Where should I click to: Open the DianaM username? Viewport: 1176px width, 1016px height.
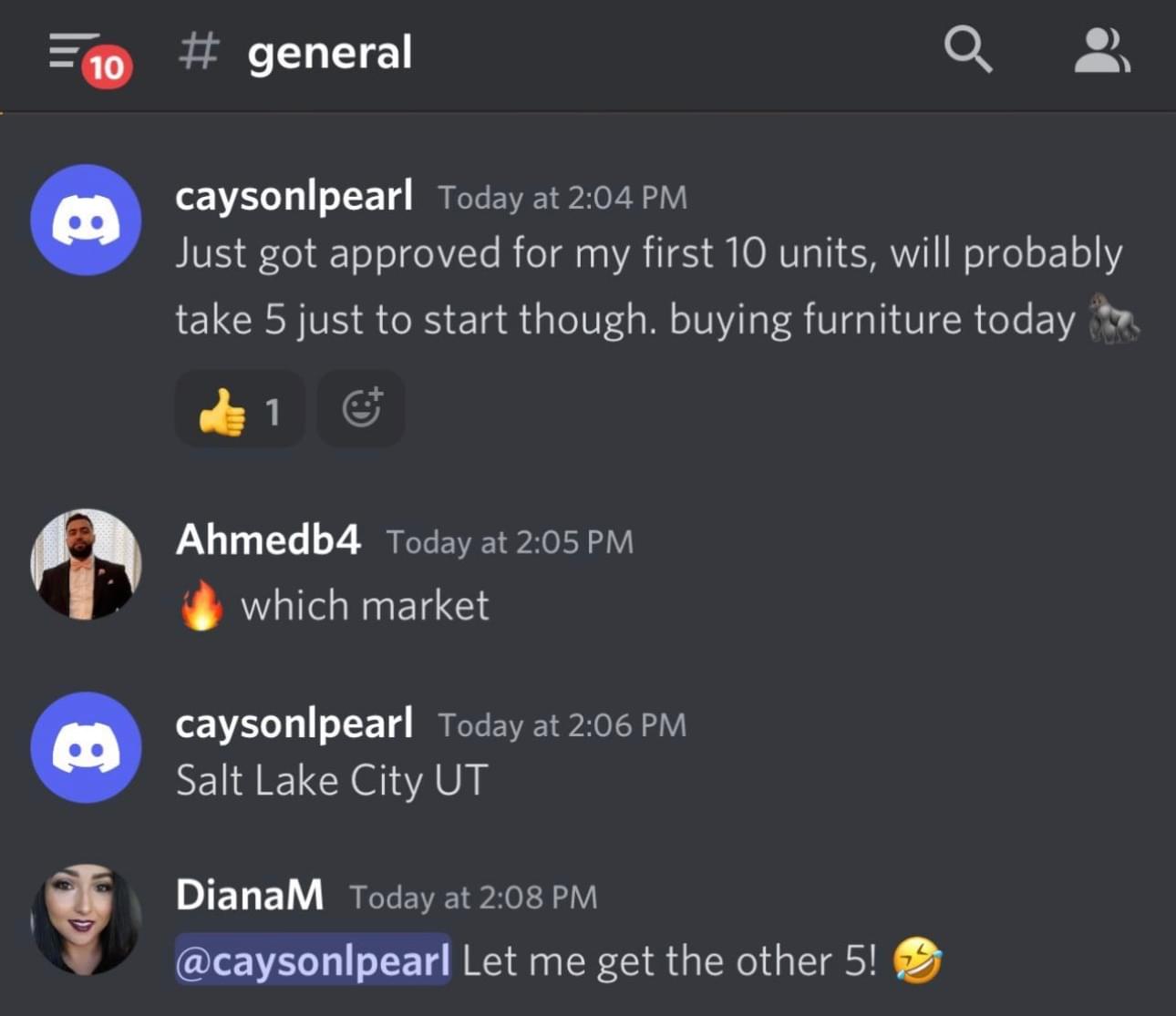(249, 895)
